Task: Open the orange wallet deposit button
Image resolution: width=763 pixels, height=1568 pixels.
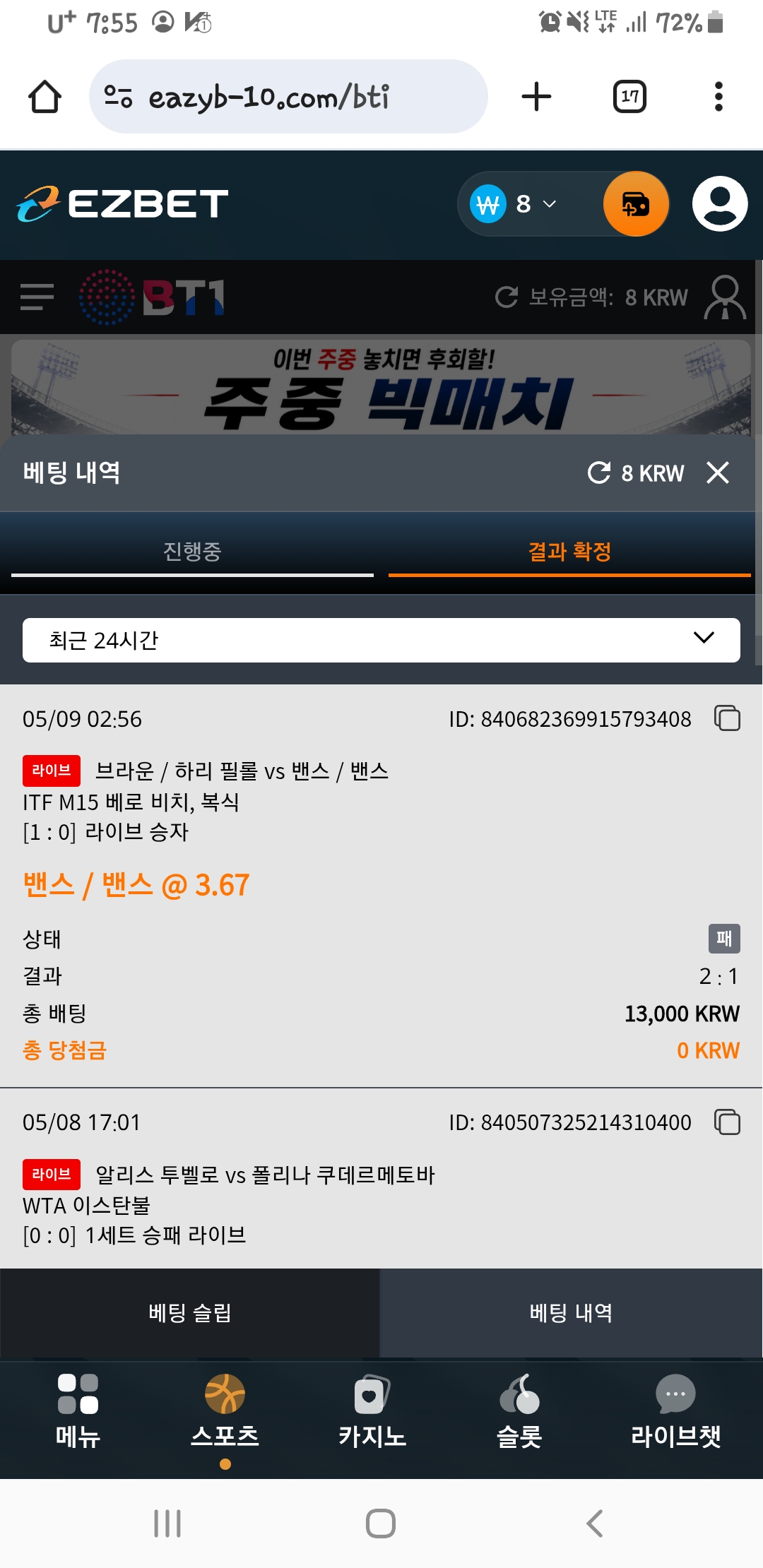Action: point(636,205)
